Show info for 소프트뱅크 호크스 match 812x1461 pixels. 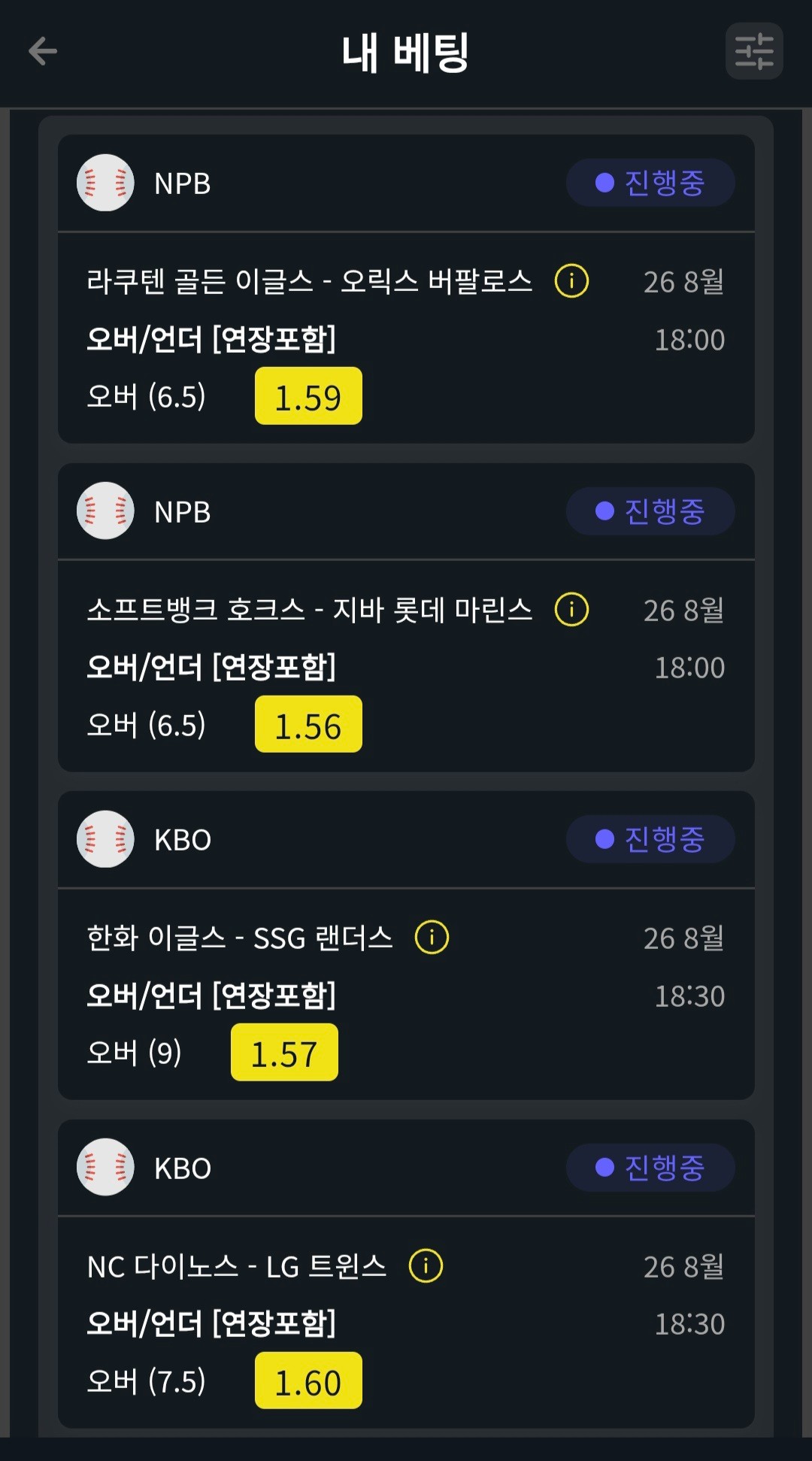pyautogui.click(x=571, y=609)
